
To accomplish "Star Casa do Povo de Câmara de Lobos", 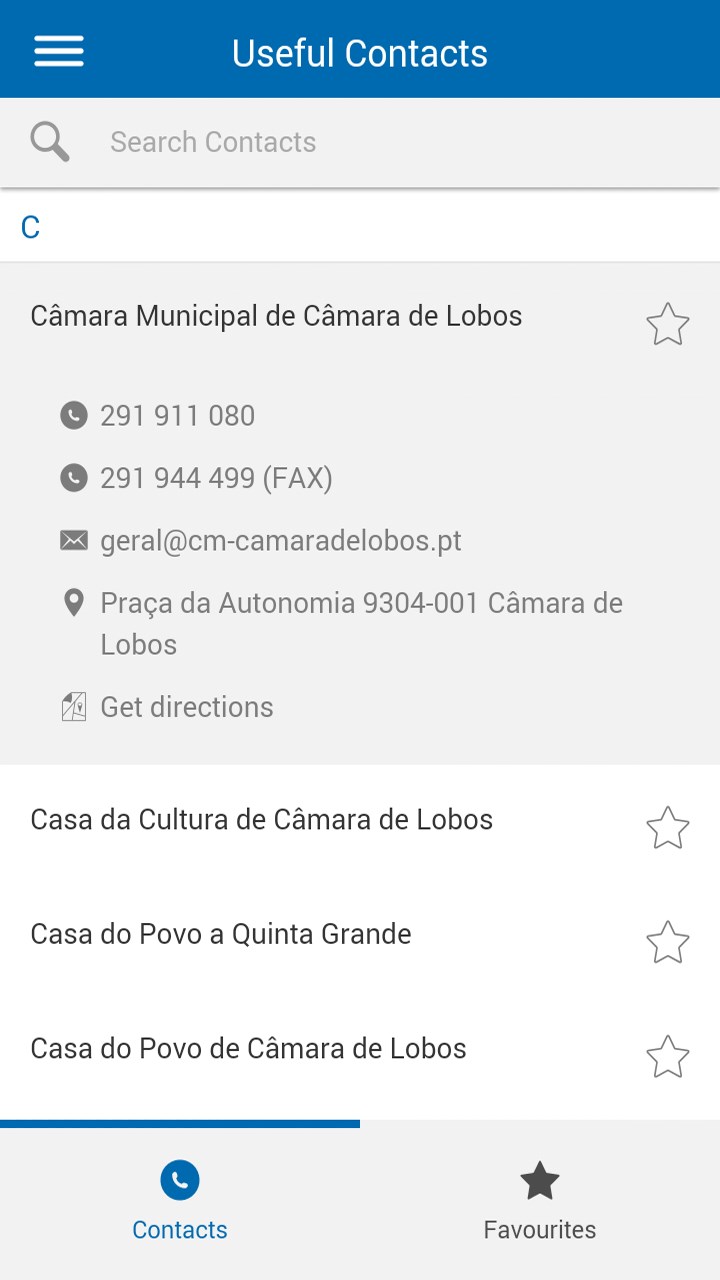I will point(667,1057).
